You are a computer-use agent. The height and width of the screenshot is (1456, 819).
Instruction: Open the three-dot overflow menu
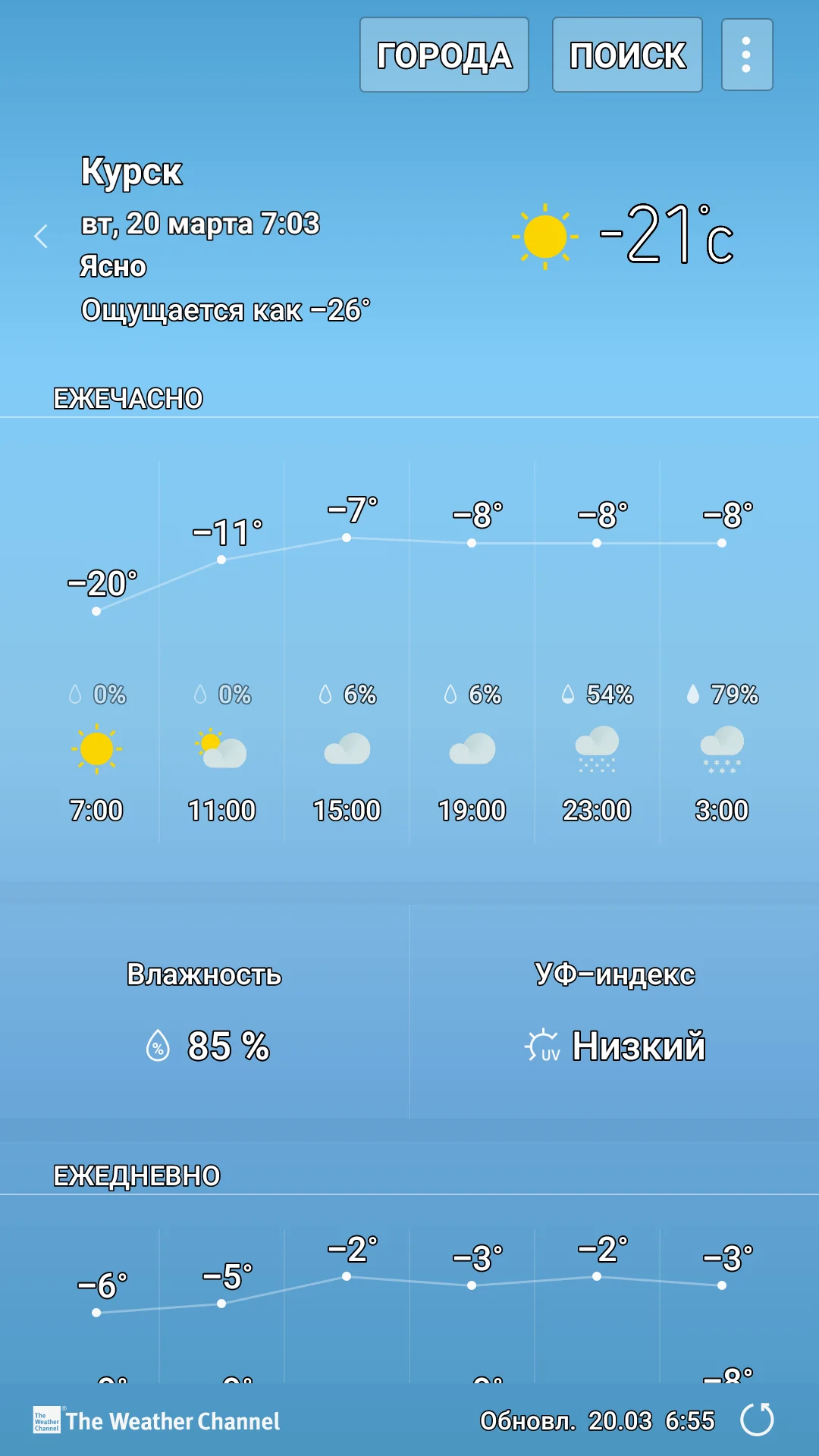click(746, 55)
